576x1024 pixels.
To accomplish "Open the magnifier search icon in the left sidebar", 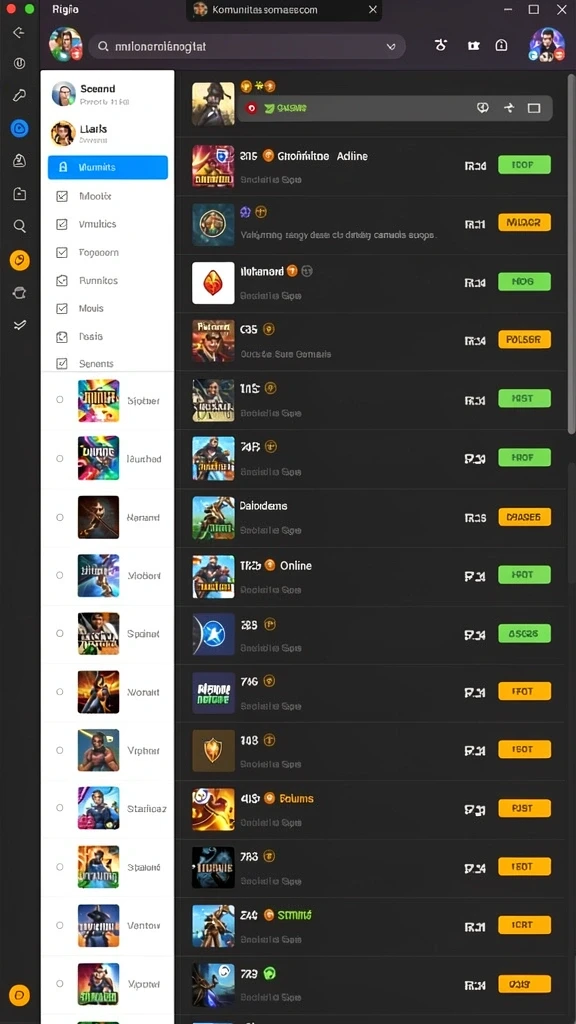I will click(x=20, y=226).
